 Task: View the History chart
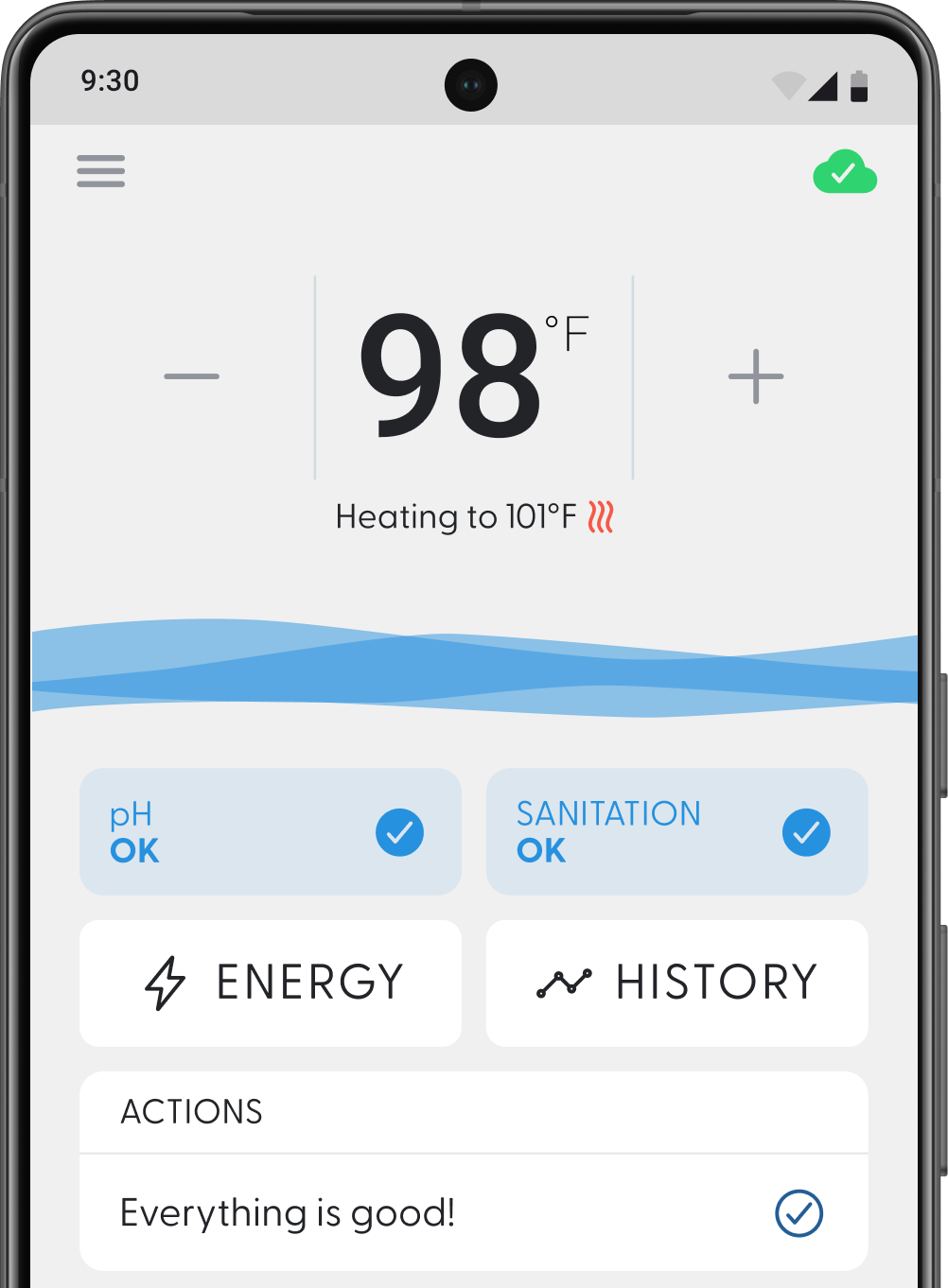[676, 983]
